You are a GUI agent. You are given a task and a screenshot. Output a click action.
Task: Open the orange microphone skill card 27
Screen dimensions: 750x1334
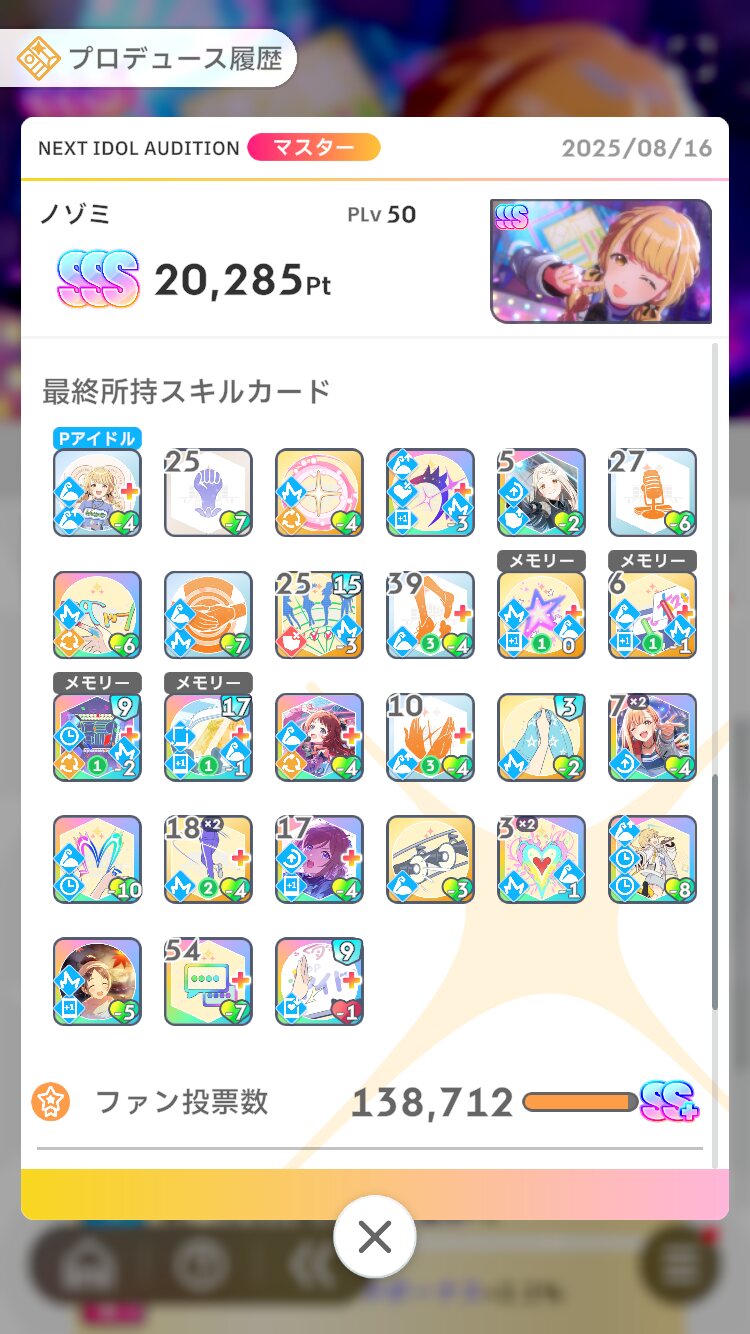coord(653,493)
